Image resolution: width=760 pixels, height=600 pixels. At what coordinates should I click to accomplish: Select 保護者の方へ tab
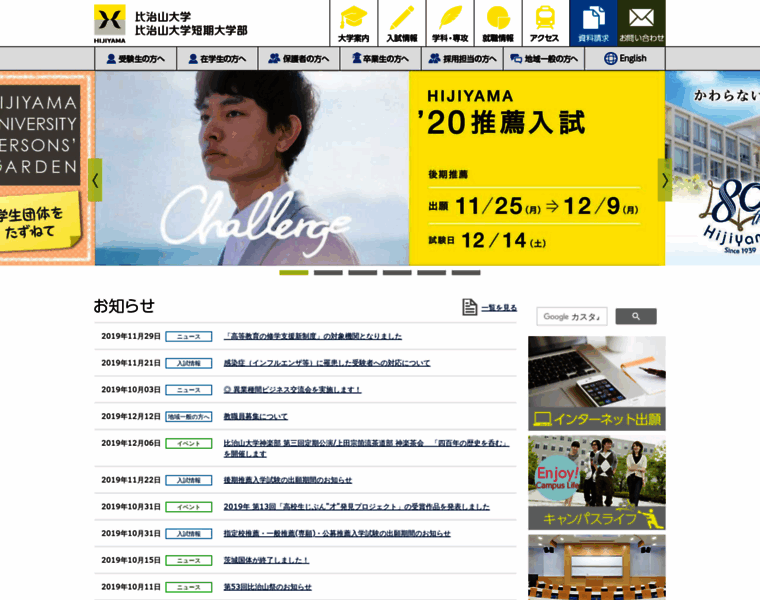click(x=298, y=59)
